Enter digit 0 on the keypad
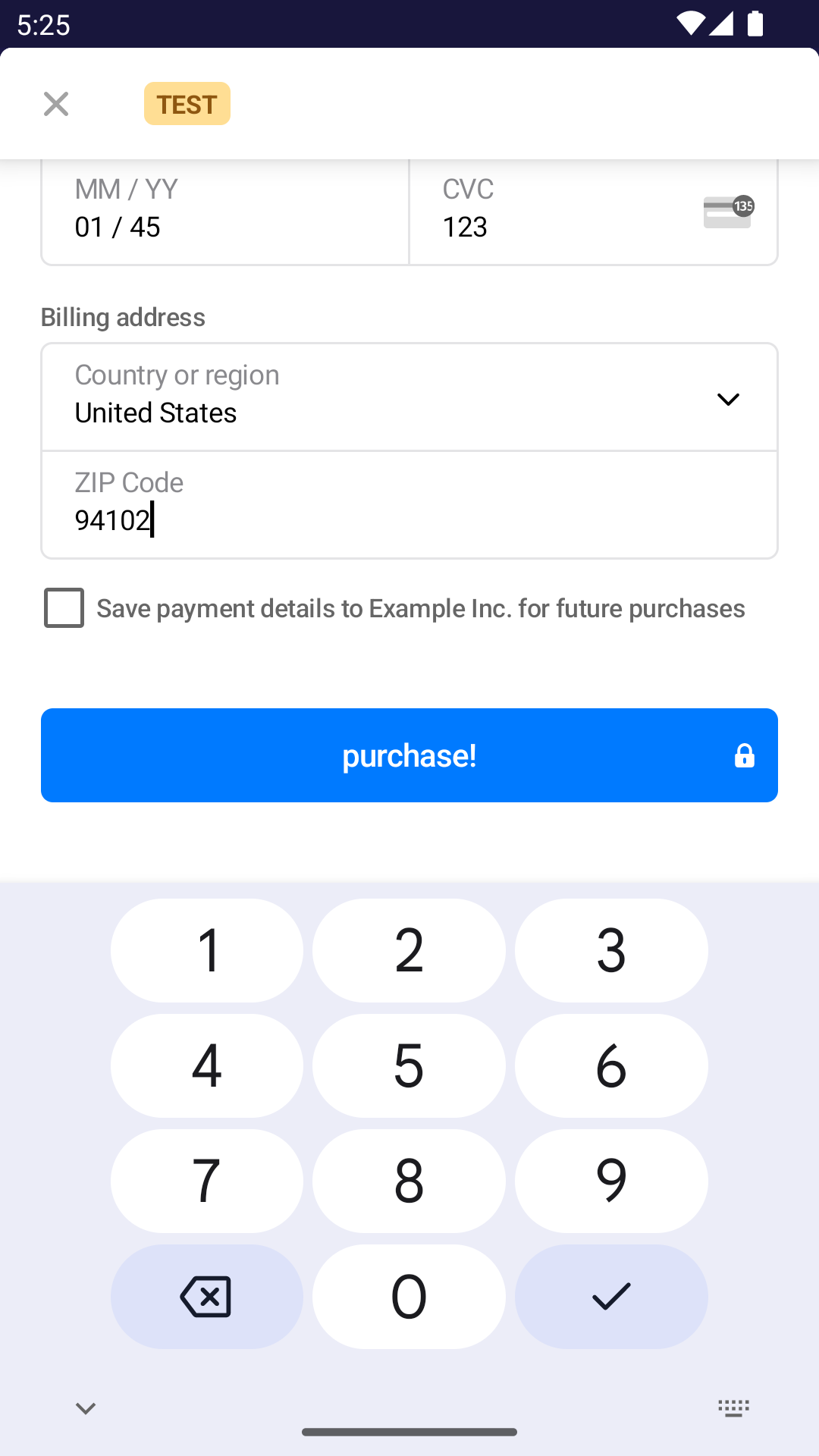819x1456 pixels. click(409, 1296)
